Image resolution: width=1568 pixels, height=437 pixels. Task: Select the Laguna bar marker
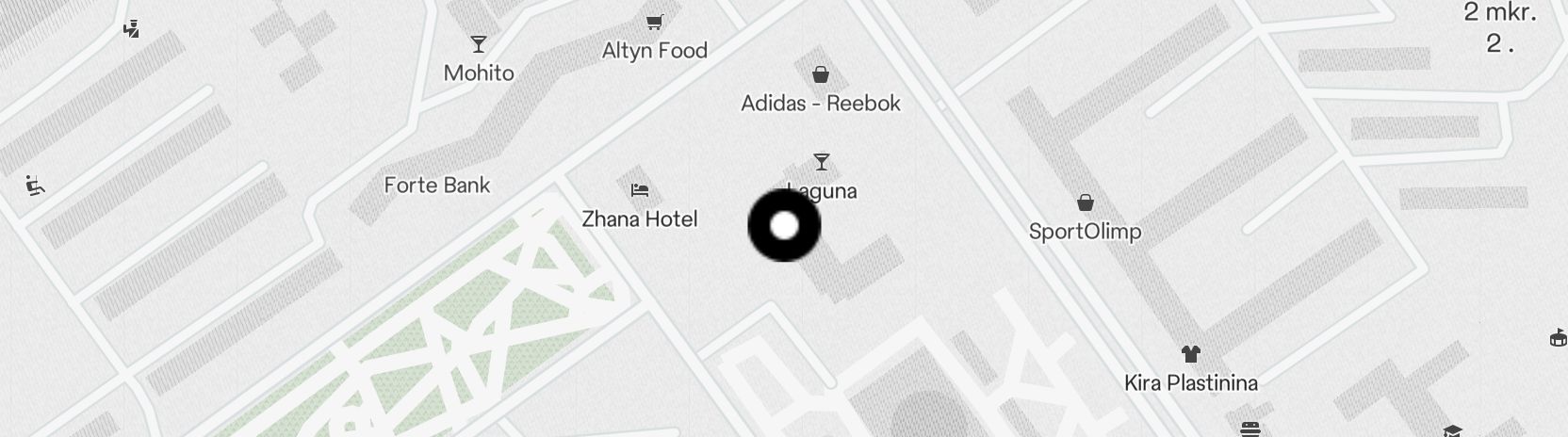point(822,163)
